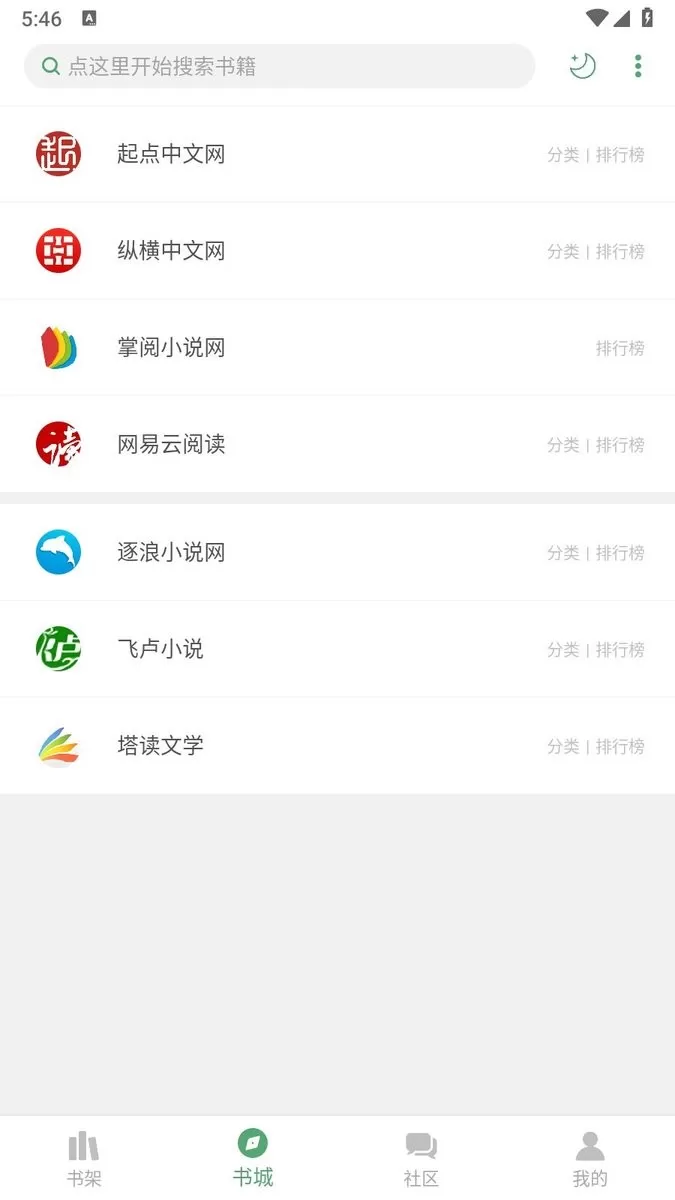View 排行榜 for 飞卢小说
675x1200 pixels.
pos(620,650)
